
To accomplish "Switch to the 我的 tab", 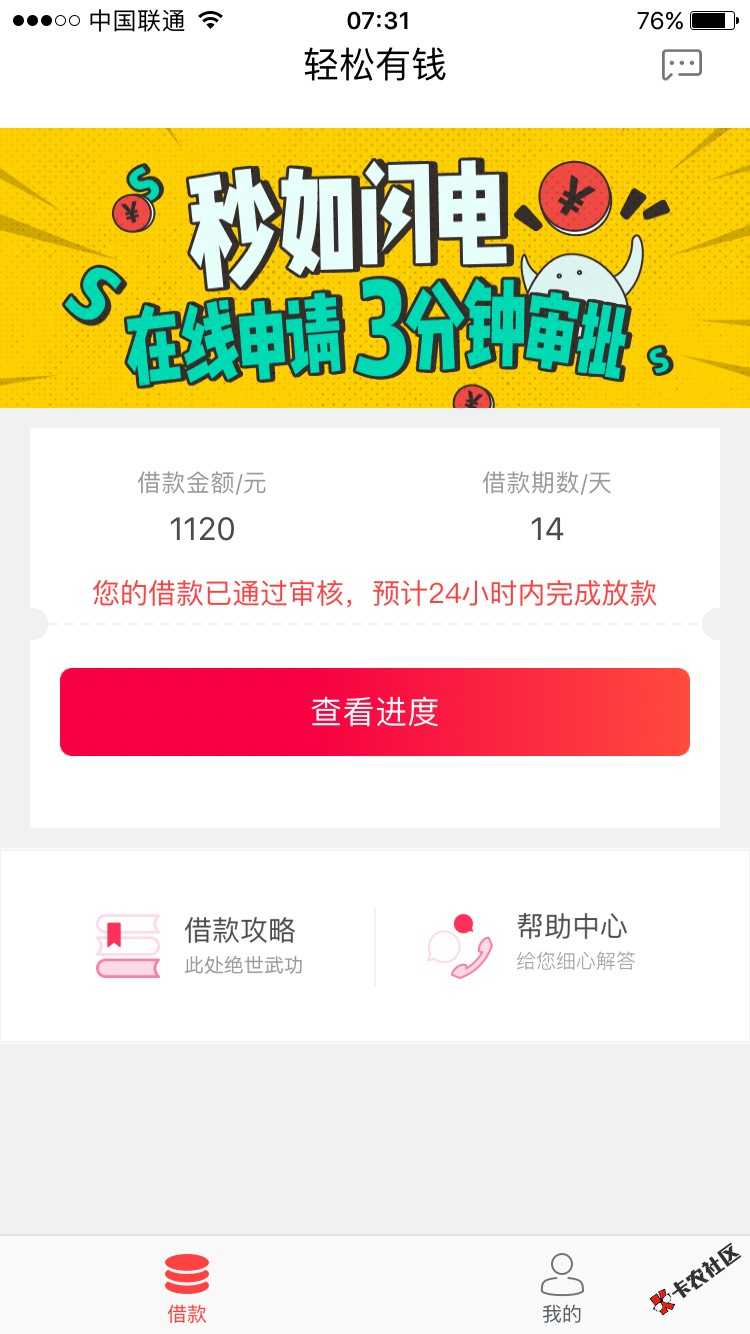I will [x=562, y=1287].
